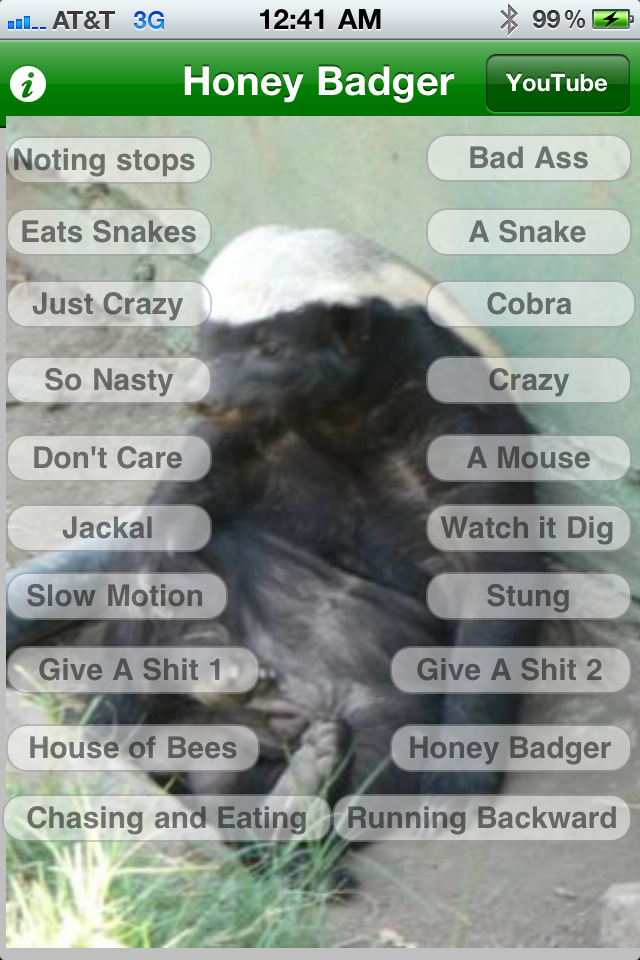
Task: Select the Stung button
Action: [528, 596]
